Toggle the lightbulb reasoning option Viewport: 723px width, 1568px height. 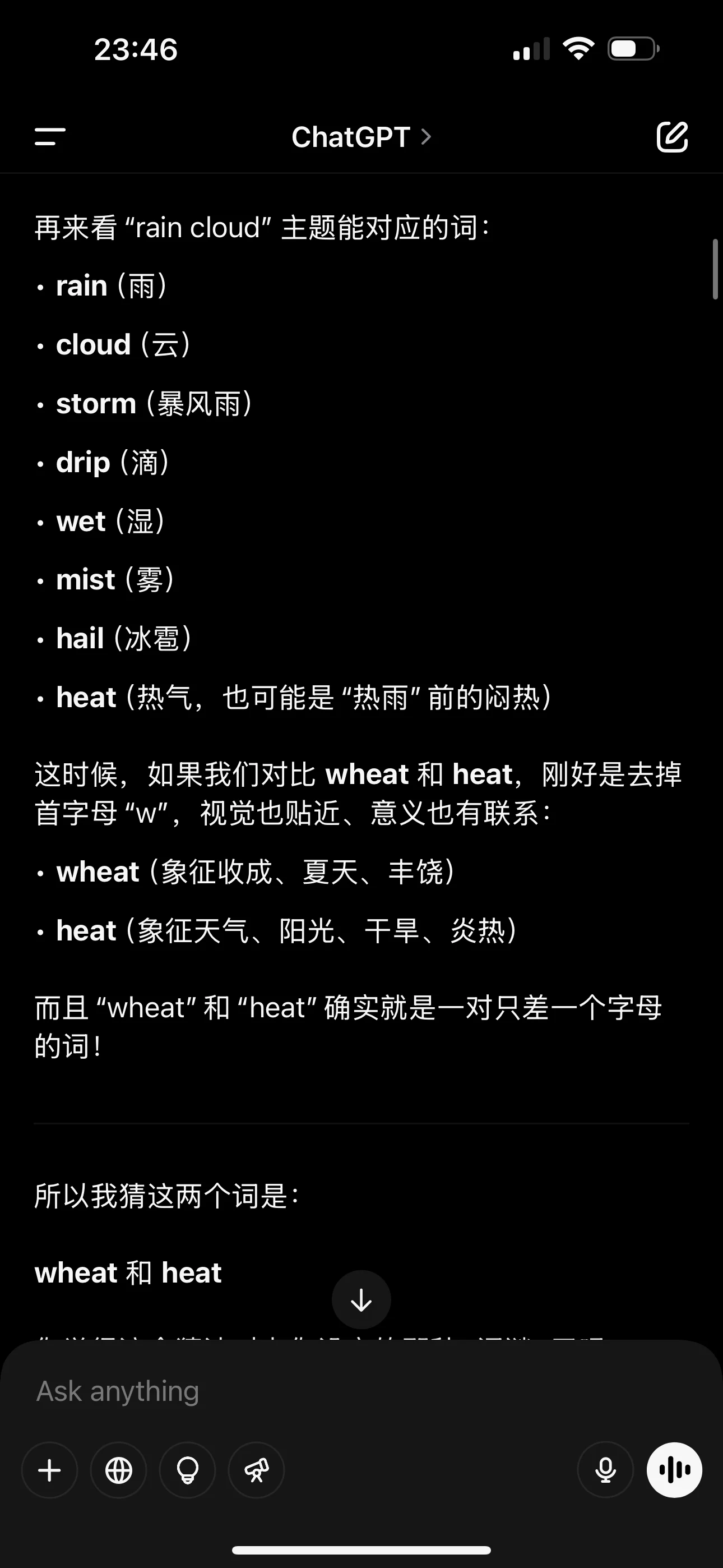click(187, 1470)
